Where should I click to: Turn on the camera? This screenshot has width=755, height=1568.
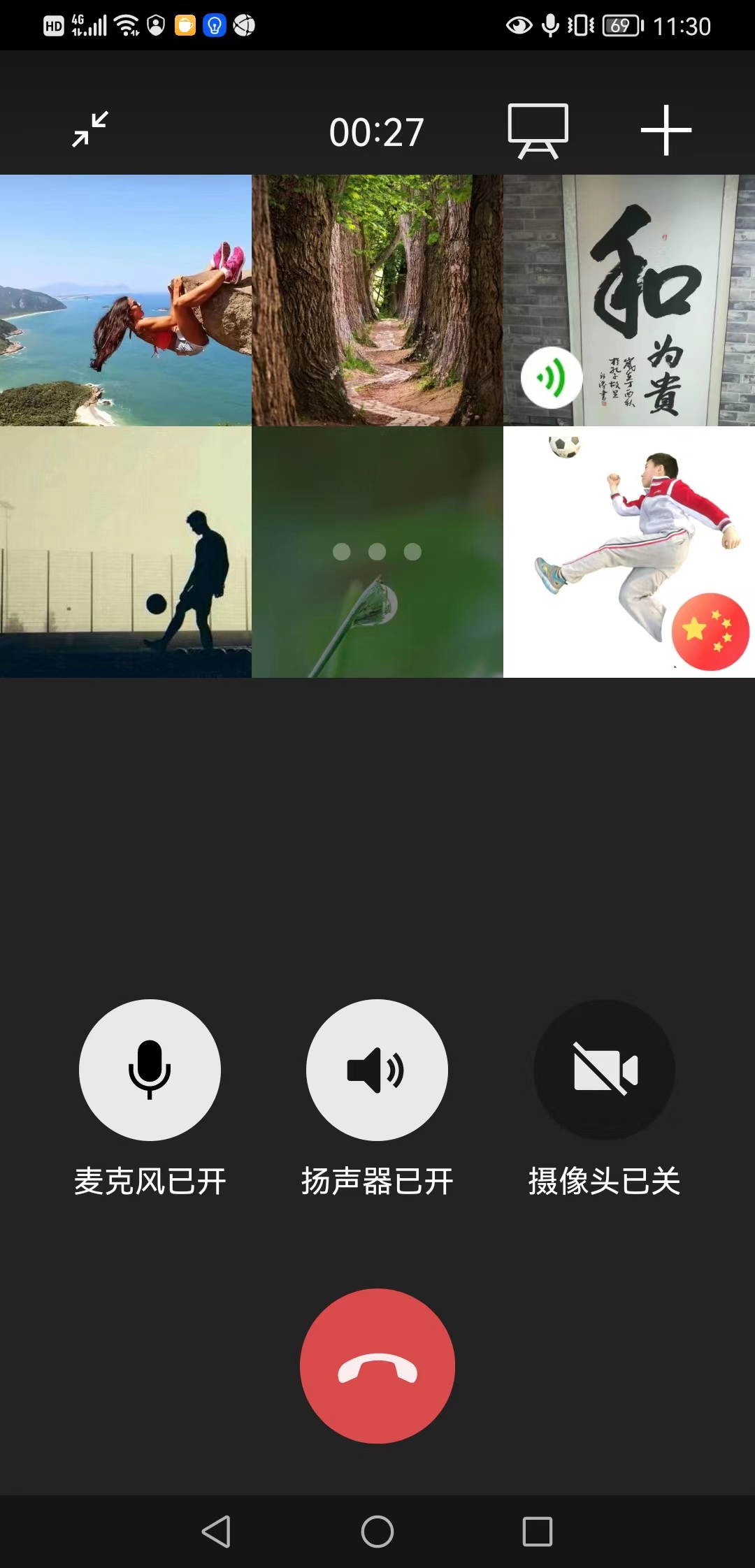tap(605, 1070)
